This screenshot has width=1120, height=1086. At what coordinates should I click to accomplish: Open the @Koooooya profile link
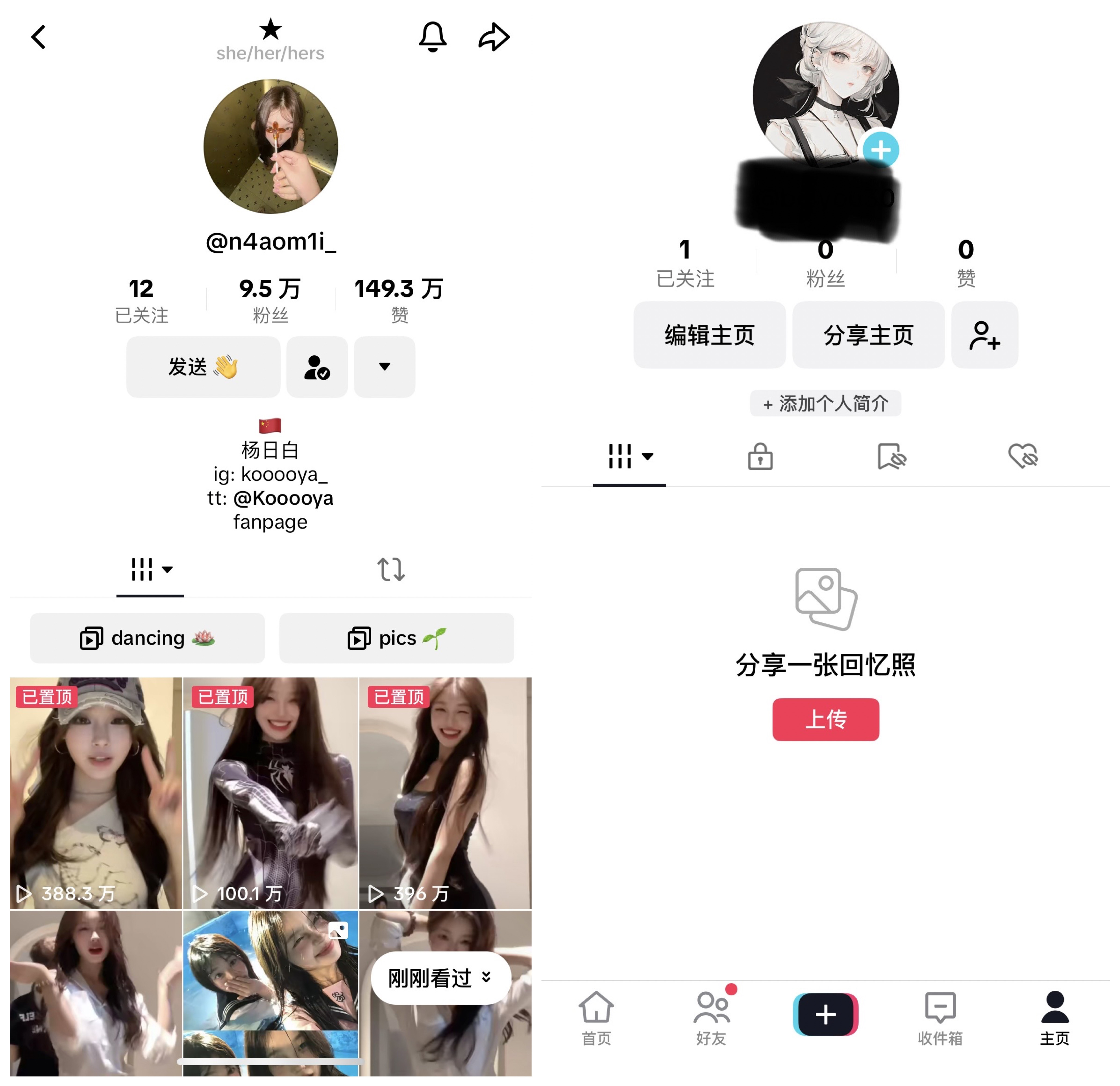(x=283, y=498)
